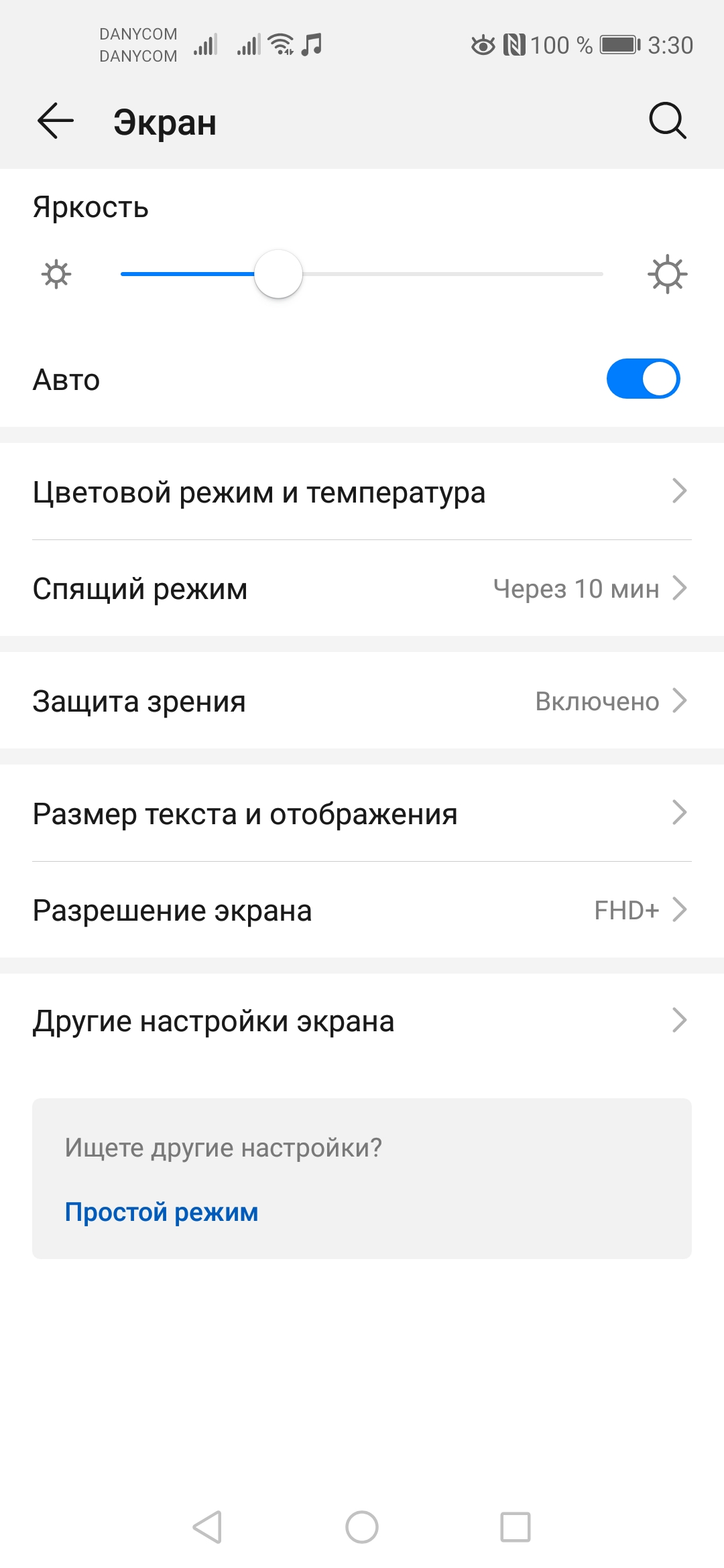Open Защита зрения settings
This screenshot has height=1568, width=724.
pos(362,701)
